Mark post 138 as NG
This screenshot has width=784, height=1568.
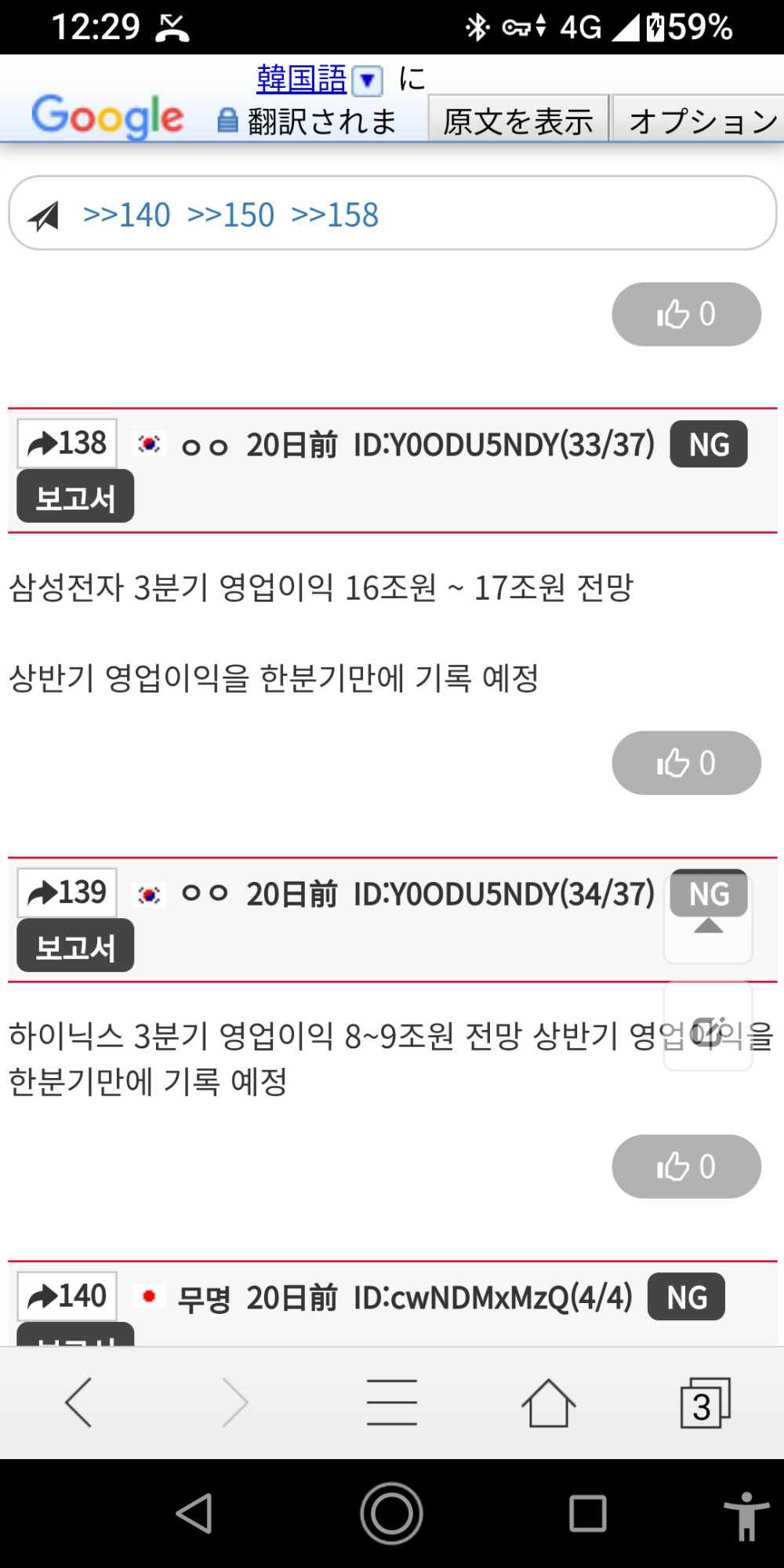coord(709,445)
